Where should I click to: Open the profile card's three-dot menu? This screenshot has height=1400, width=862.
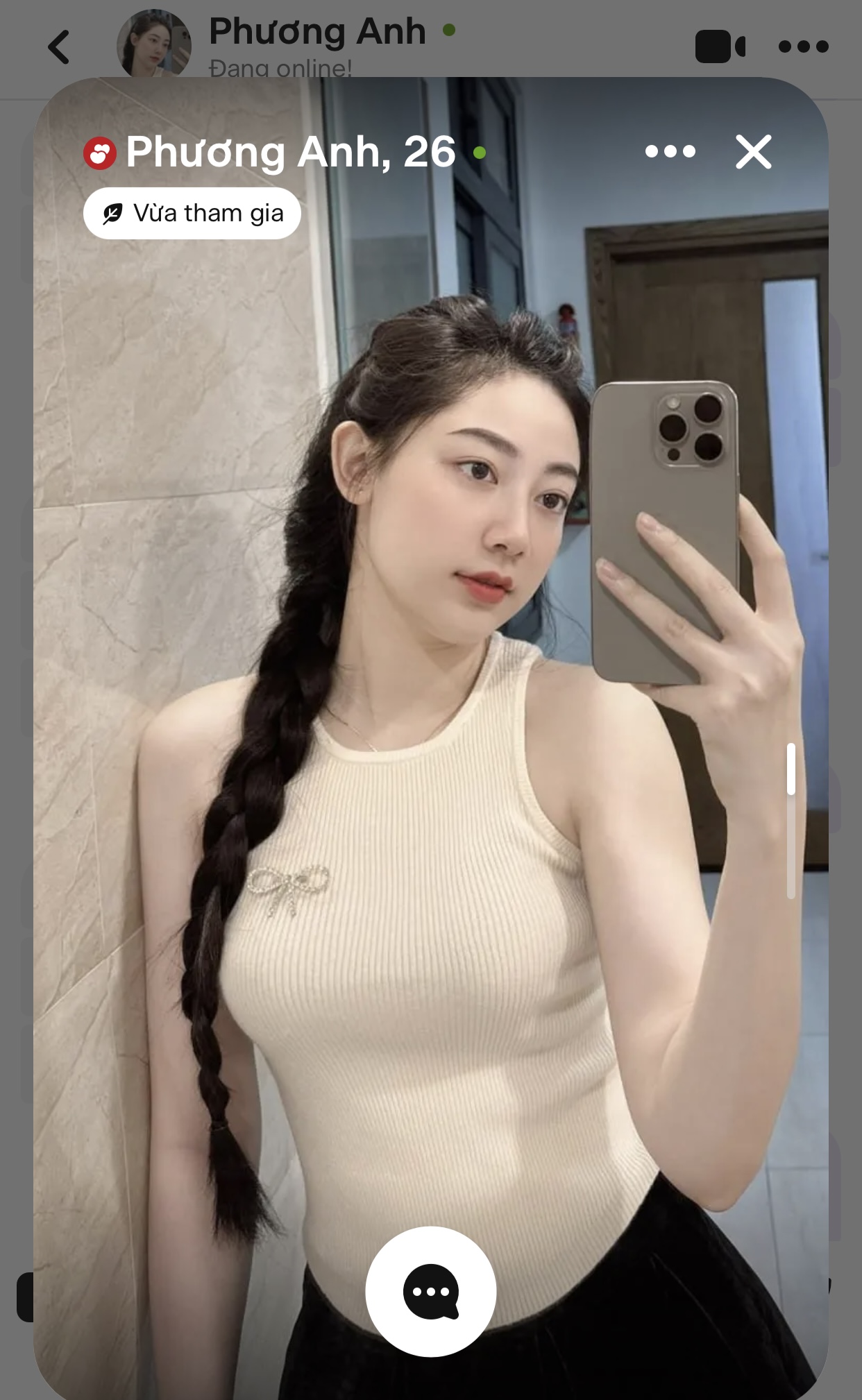pyautogui.click(x=670, y=151)
